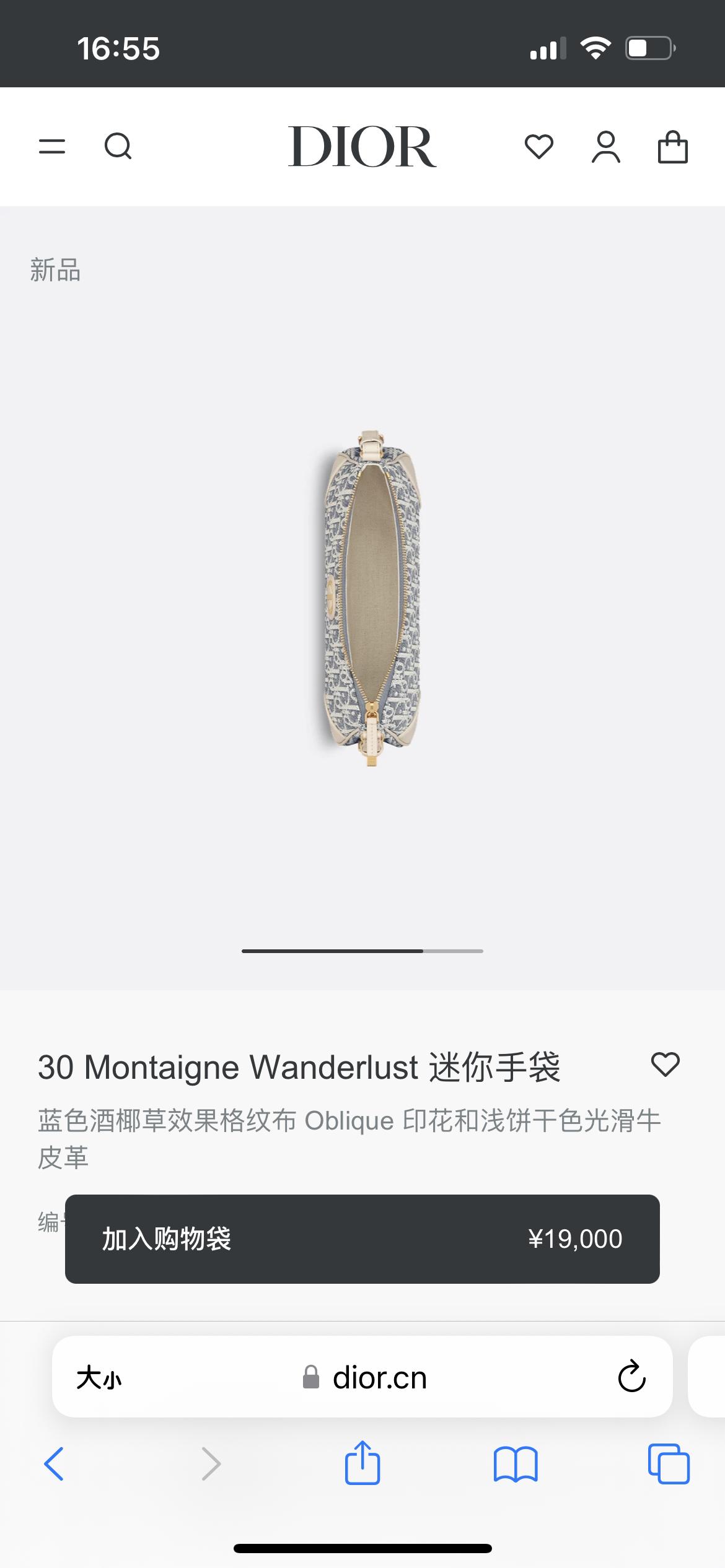Share this page
Screen dimensions: 725x1568
coord(362,1463)
